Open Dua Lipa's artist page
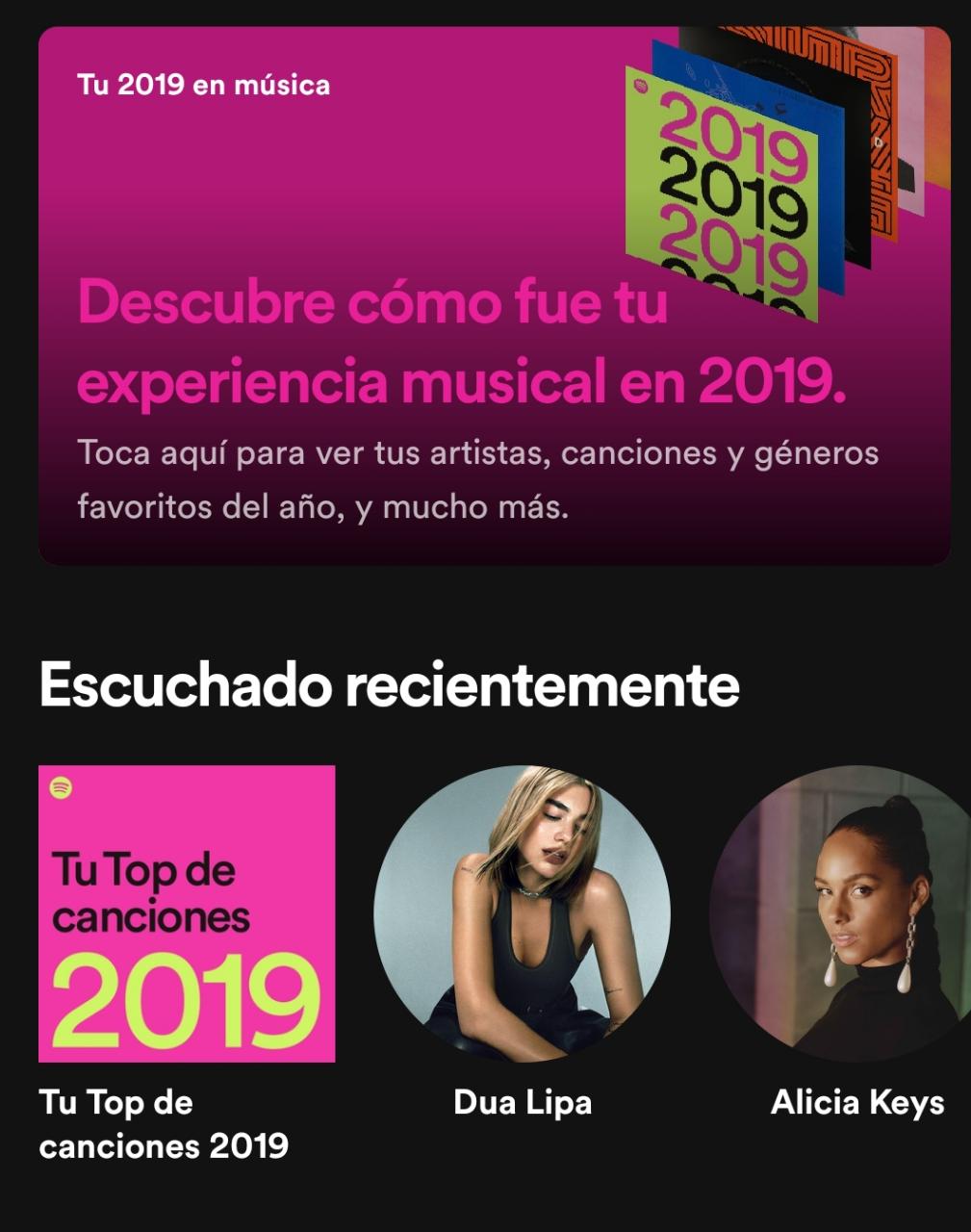The width and height of the screenshot is (971, 1232). 522,913
